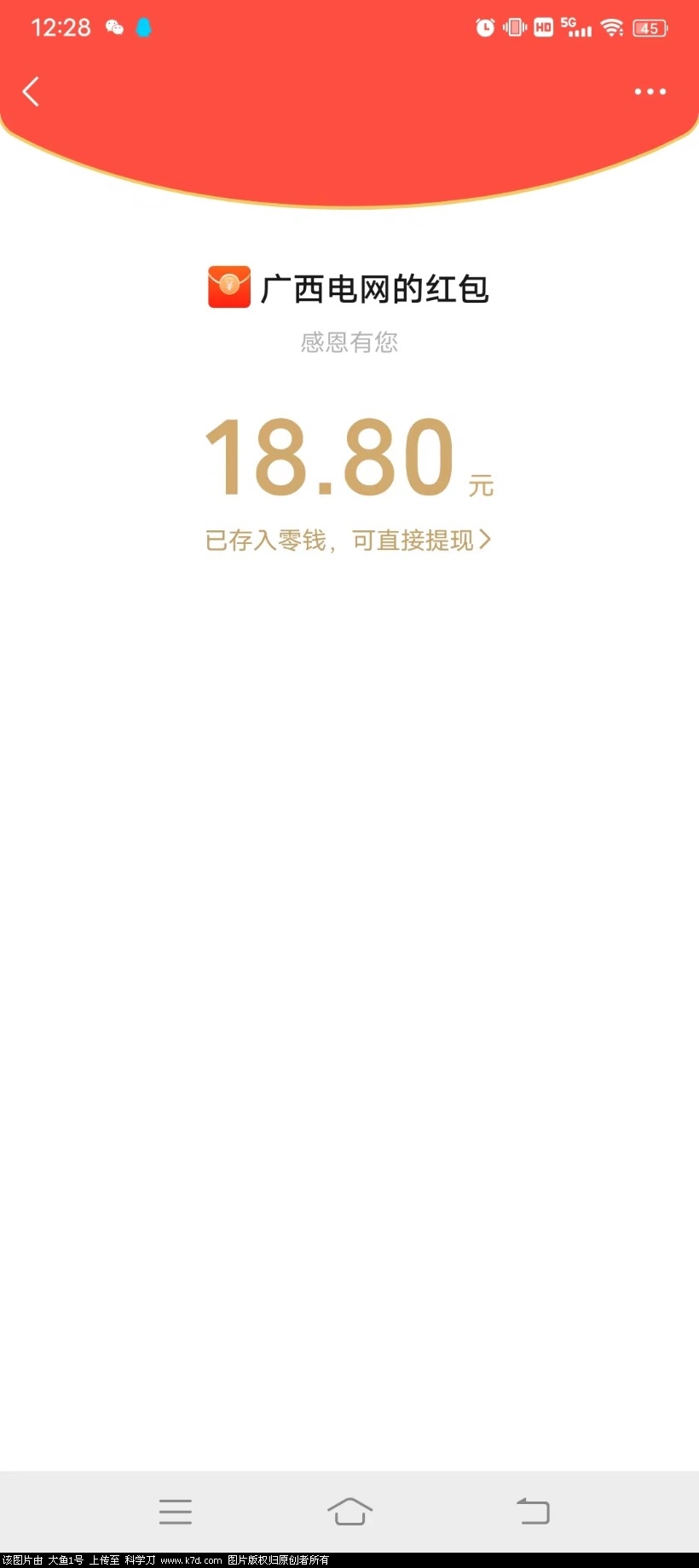Tap the system back button
Image resolution: width=699 pixels, height=1568 pixels.
coord(534,1511)
